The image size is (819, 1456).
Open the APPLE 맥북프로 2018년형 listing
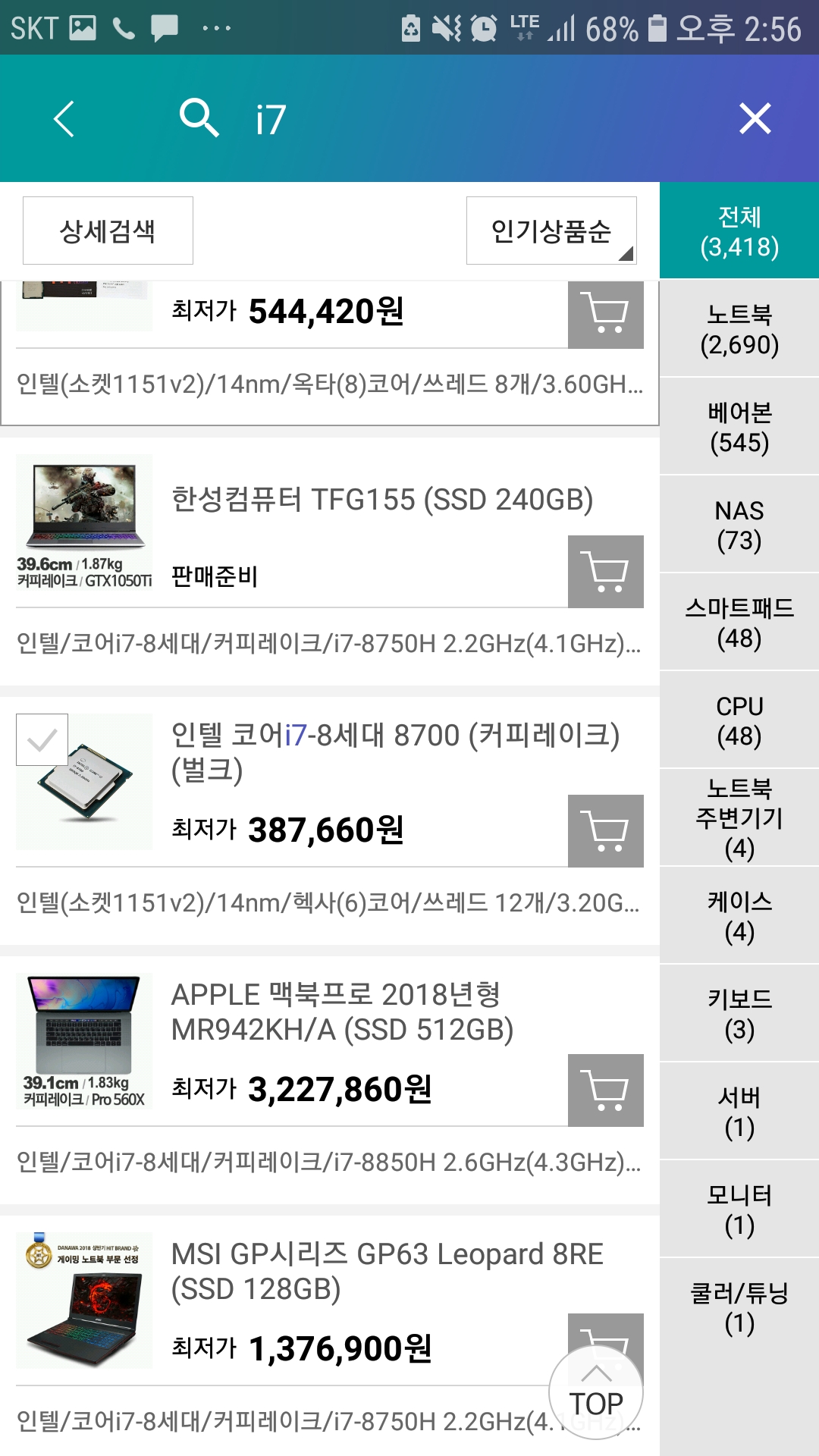click(x=343, y=1012)
